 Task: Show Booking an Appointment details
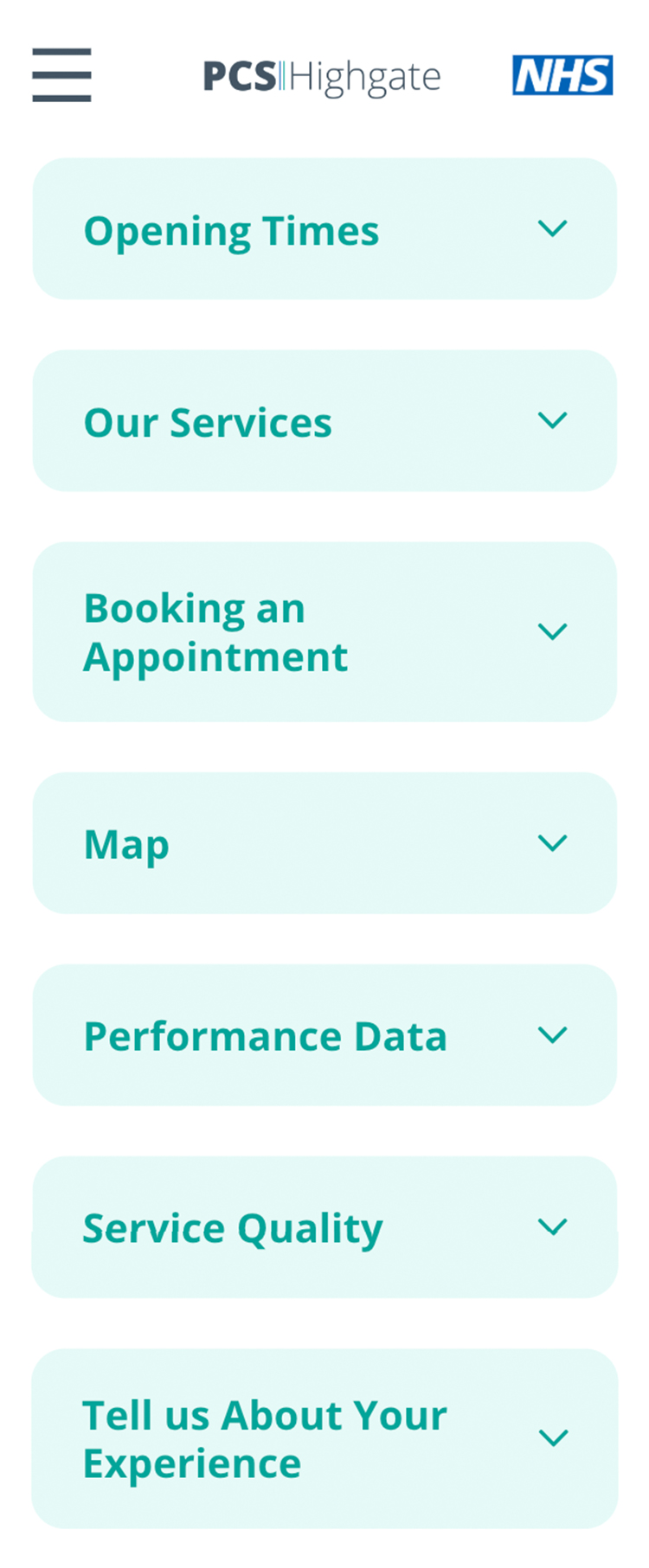(324, 632)
